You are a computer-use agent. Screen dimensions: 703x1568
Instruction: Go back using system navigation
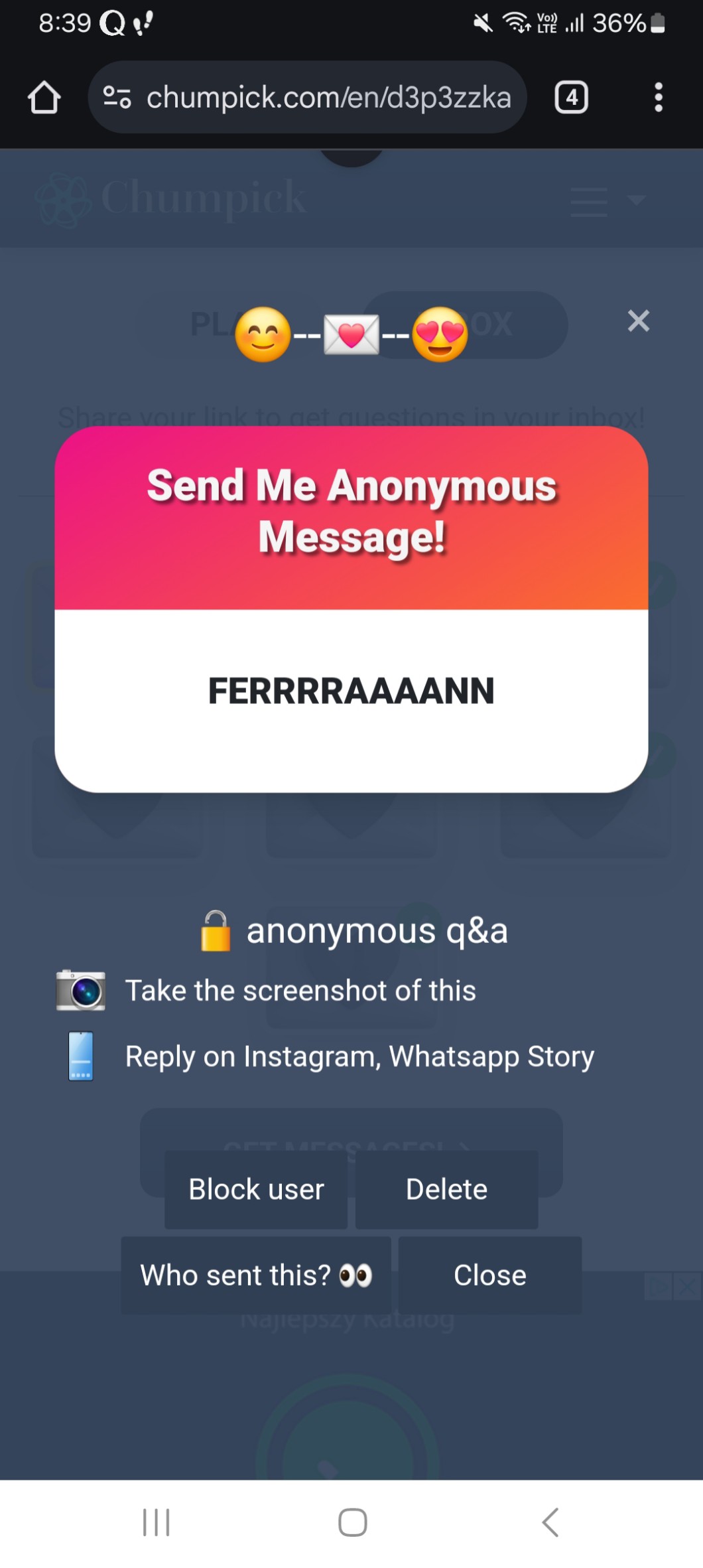[x=550, y=1522]
